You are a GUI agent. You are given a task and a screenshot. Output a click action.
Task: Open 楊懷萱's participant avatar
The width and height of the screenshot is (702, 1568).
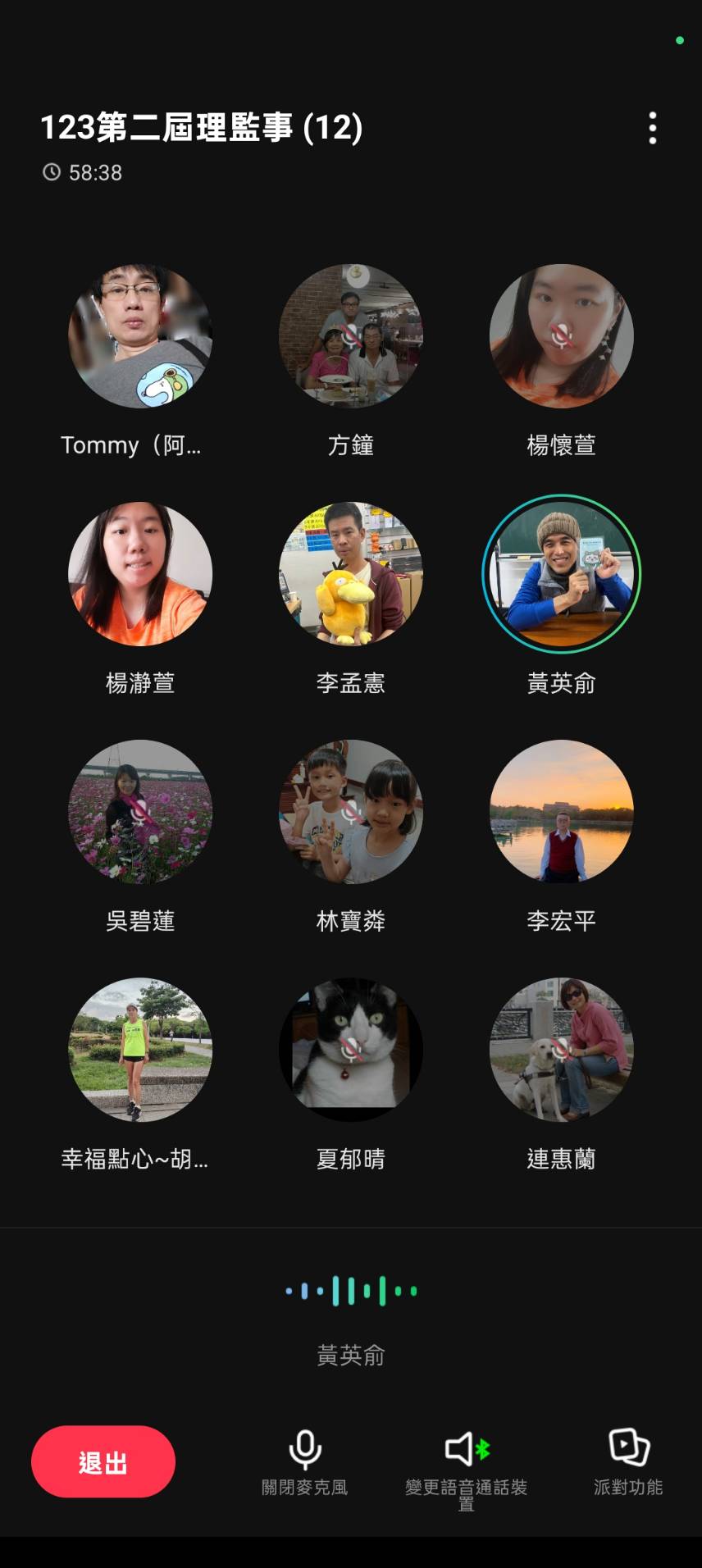point(562,336)
